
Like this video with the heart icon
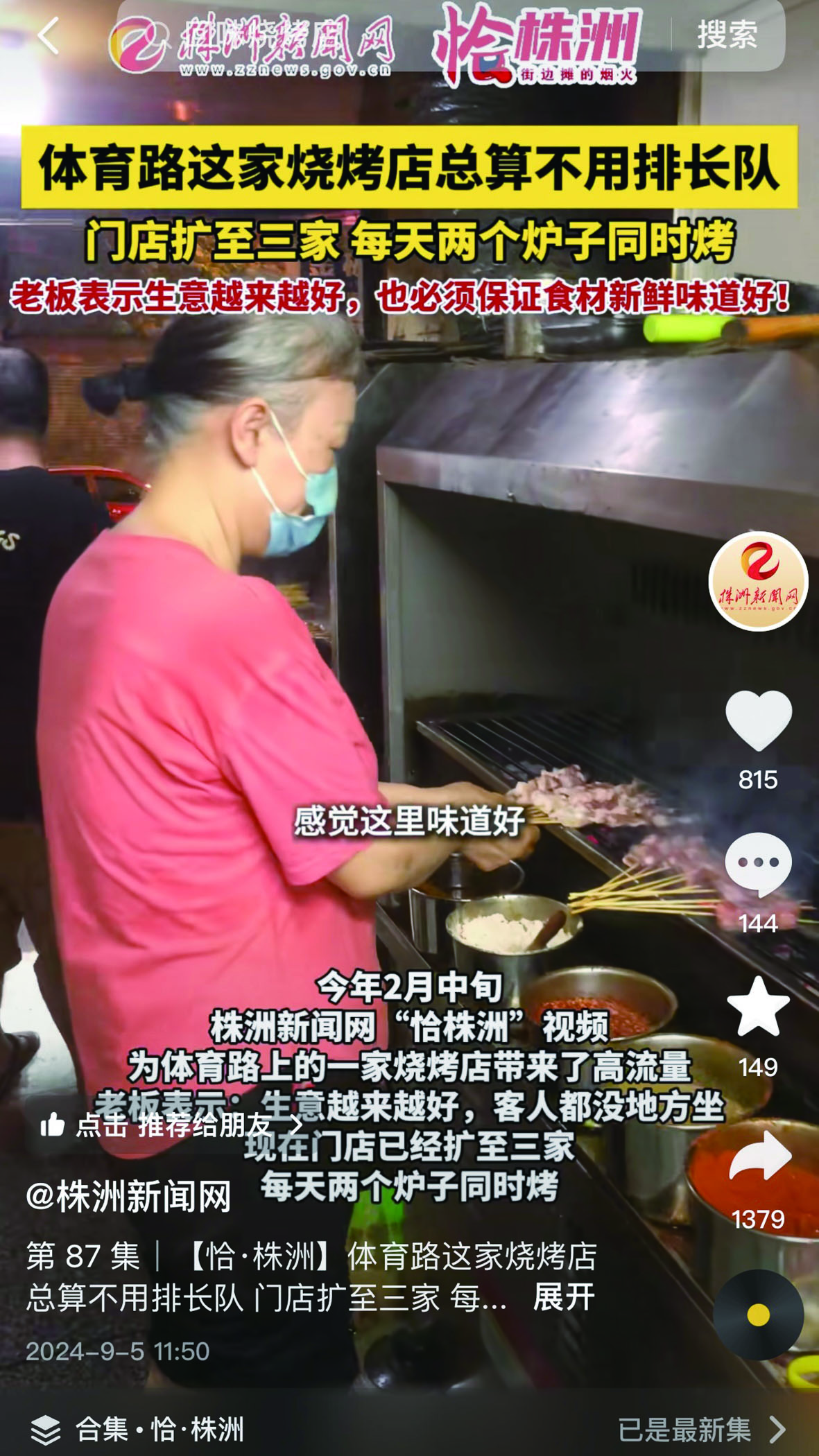coord(758,721)
